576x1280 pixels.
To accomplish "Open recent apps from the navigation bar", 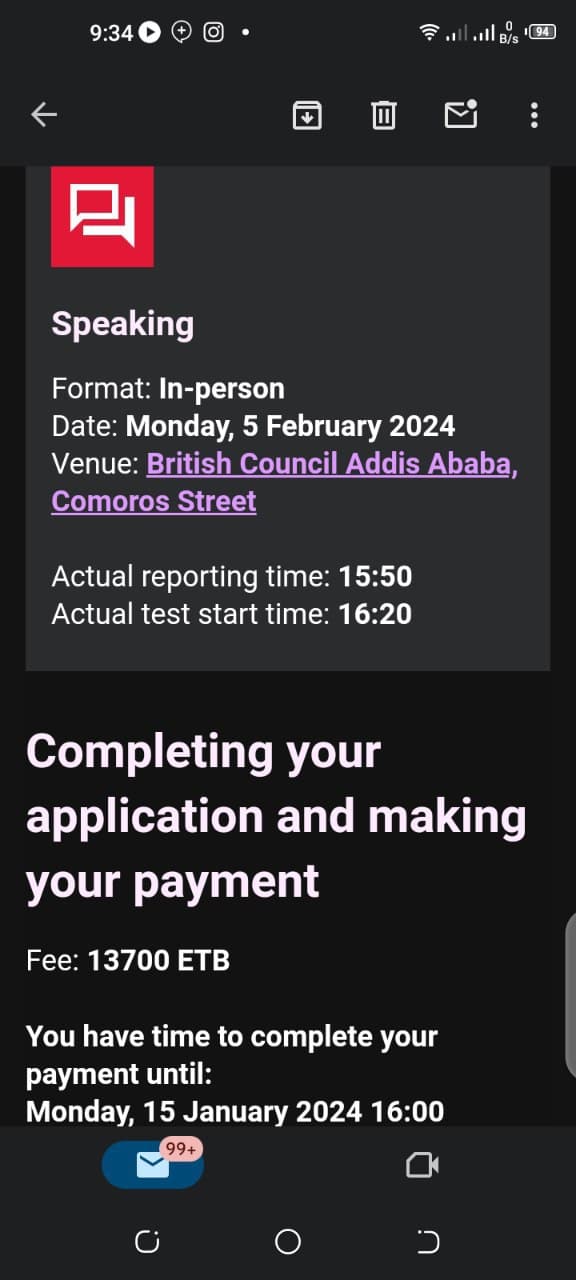I will pyautogui.click(x=147, y=1242).
